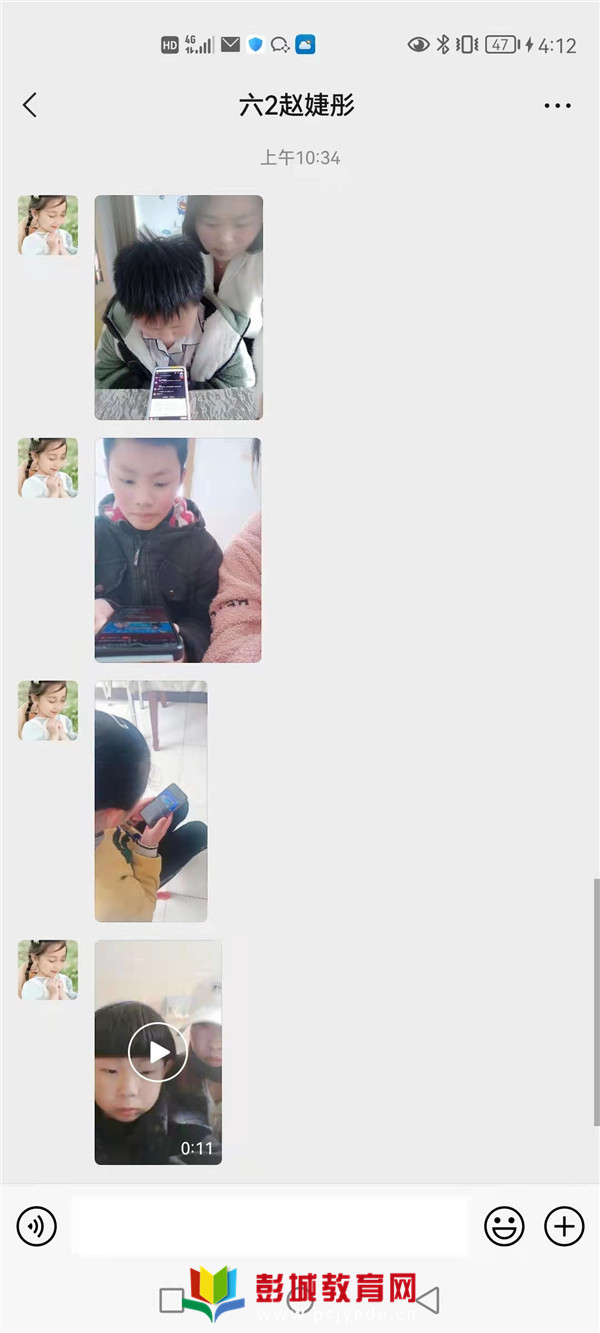The width and height of the screenshot is (600, 1333).
Task: View sender profile from video message avatar
Action: 48,970
